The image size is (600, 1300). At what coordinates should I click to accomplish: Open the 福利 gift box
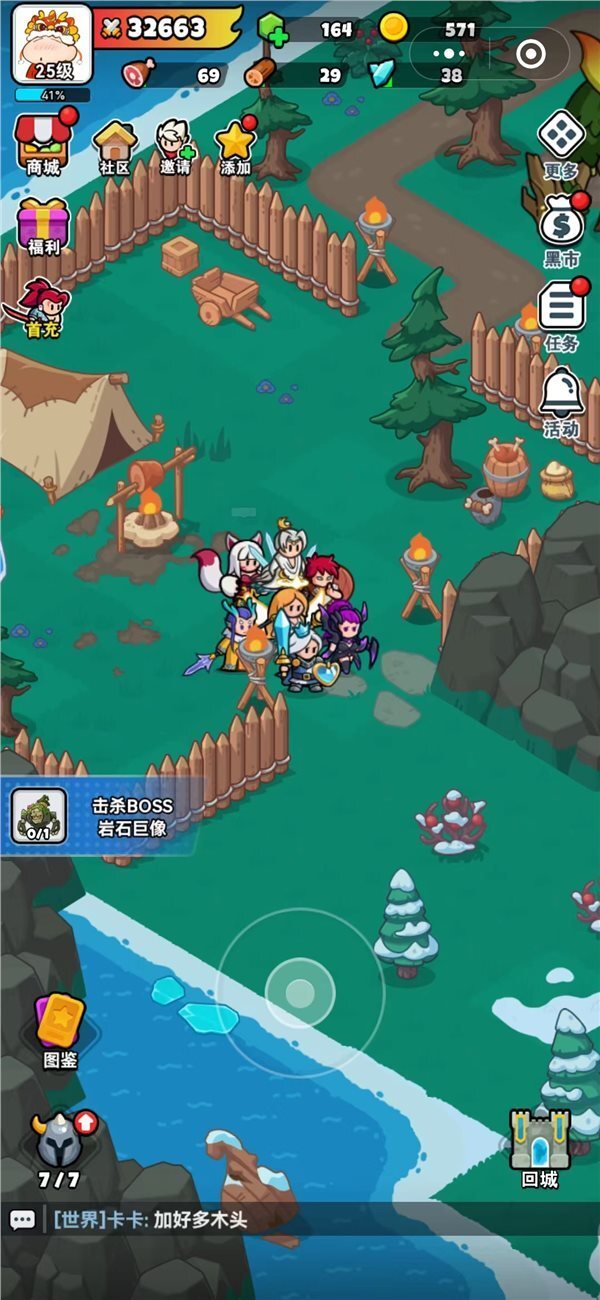coord(43,226)
